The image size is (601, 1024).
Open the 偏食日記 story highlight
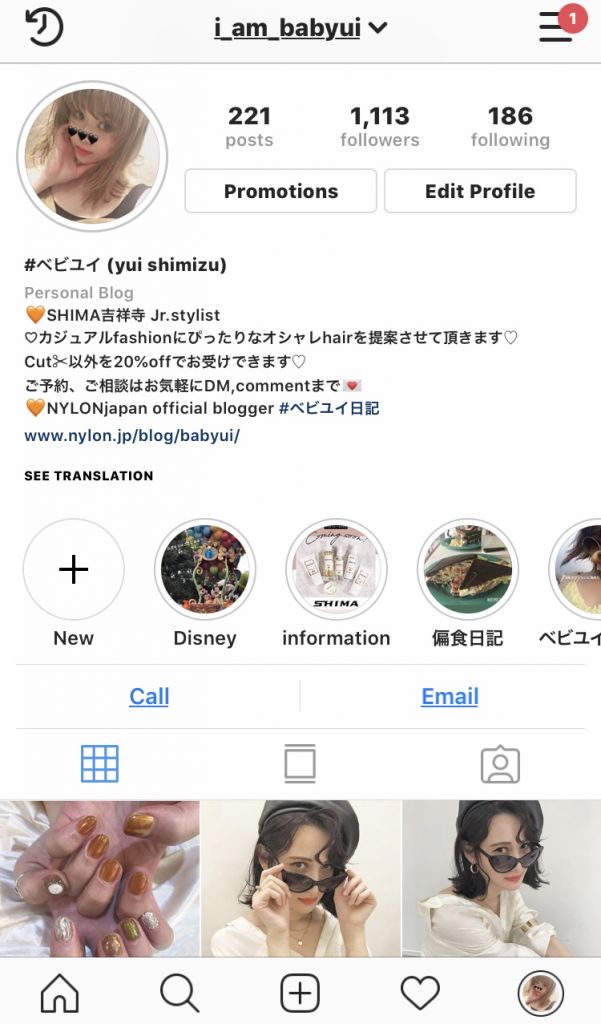pos(467,570)
